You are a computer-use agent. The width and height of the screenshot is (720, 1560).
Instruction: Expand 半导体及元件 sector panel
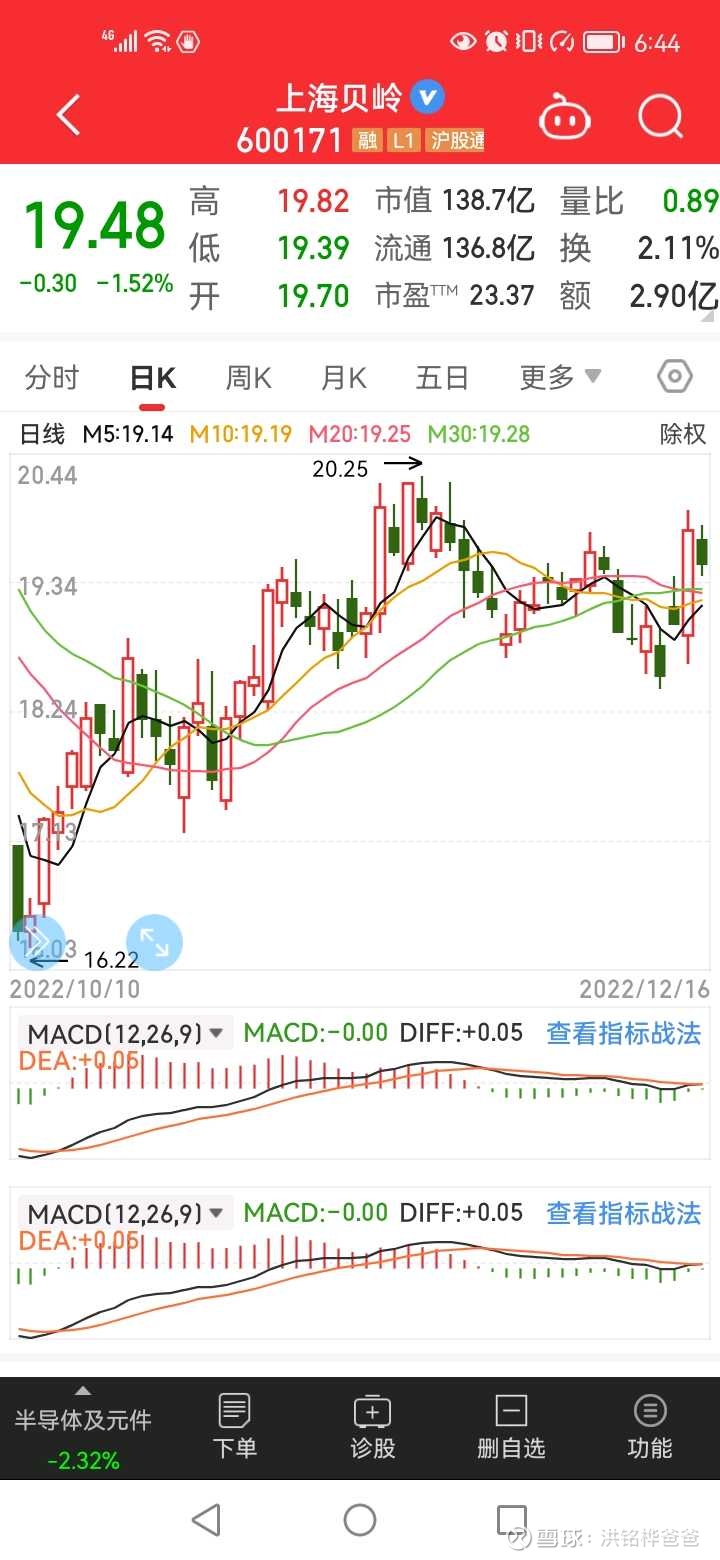(x=83, y=1428)
